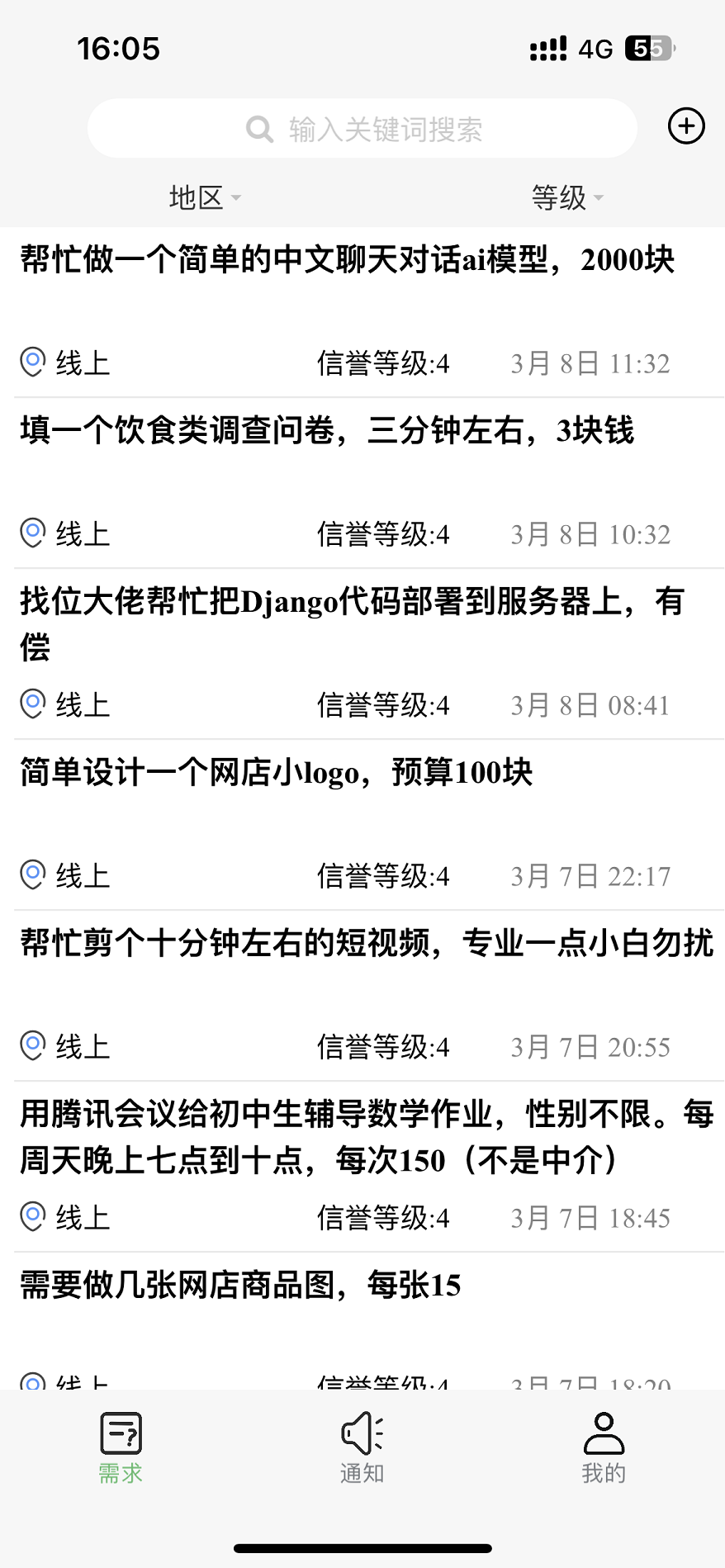This screenshot has width=725, height=1568.
Task: Expand the 地区 region filter
Action: [204, 198]
